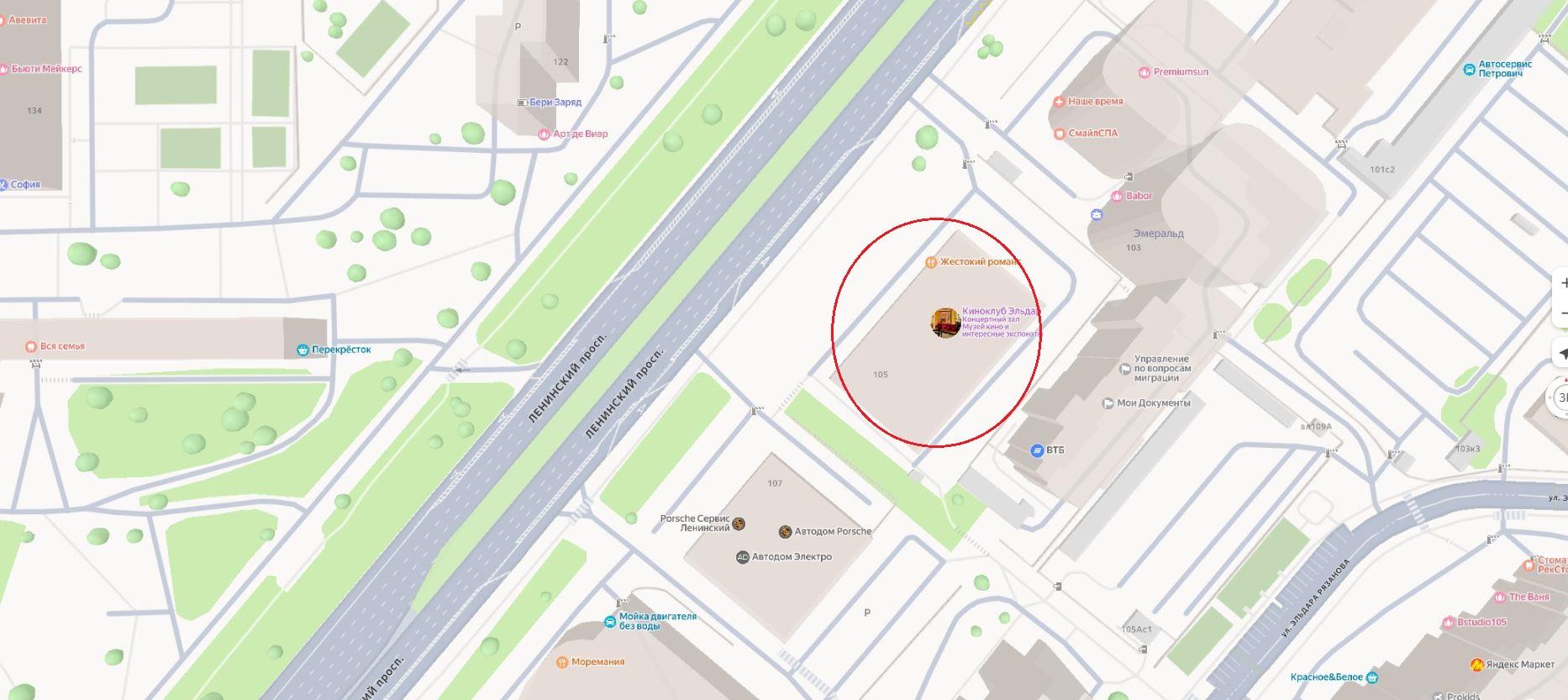This screenshot has width=1568, height=700.
Task: Select the Автодом Электро marker
Action: point(743,557)
